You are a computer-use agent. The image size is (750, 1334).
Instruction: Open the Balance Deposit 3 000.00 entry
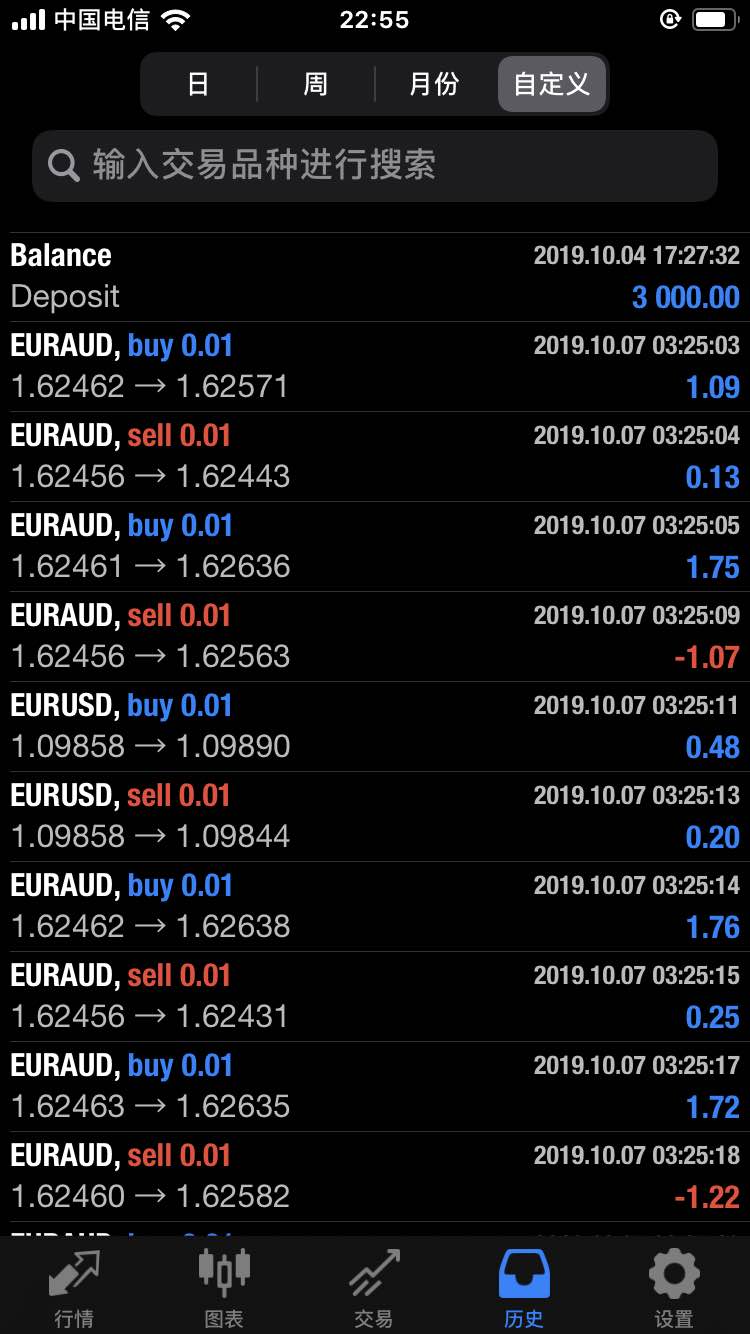375,277
